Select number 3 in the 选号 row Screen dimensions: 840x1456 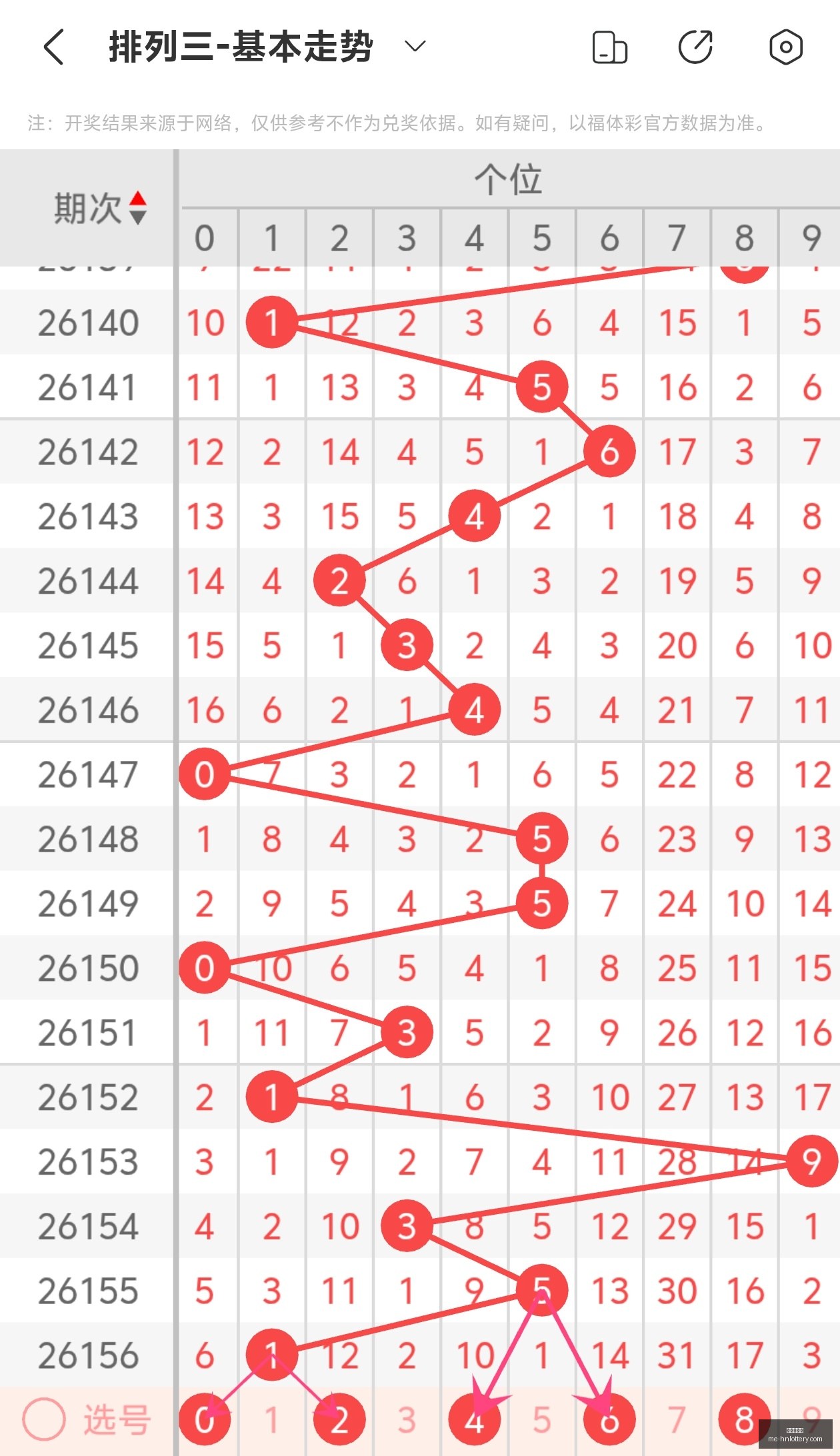(407, 1420)
